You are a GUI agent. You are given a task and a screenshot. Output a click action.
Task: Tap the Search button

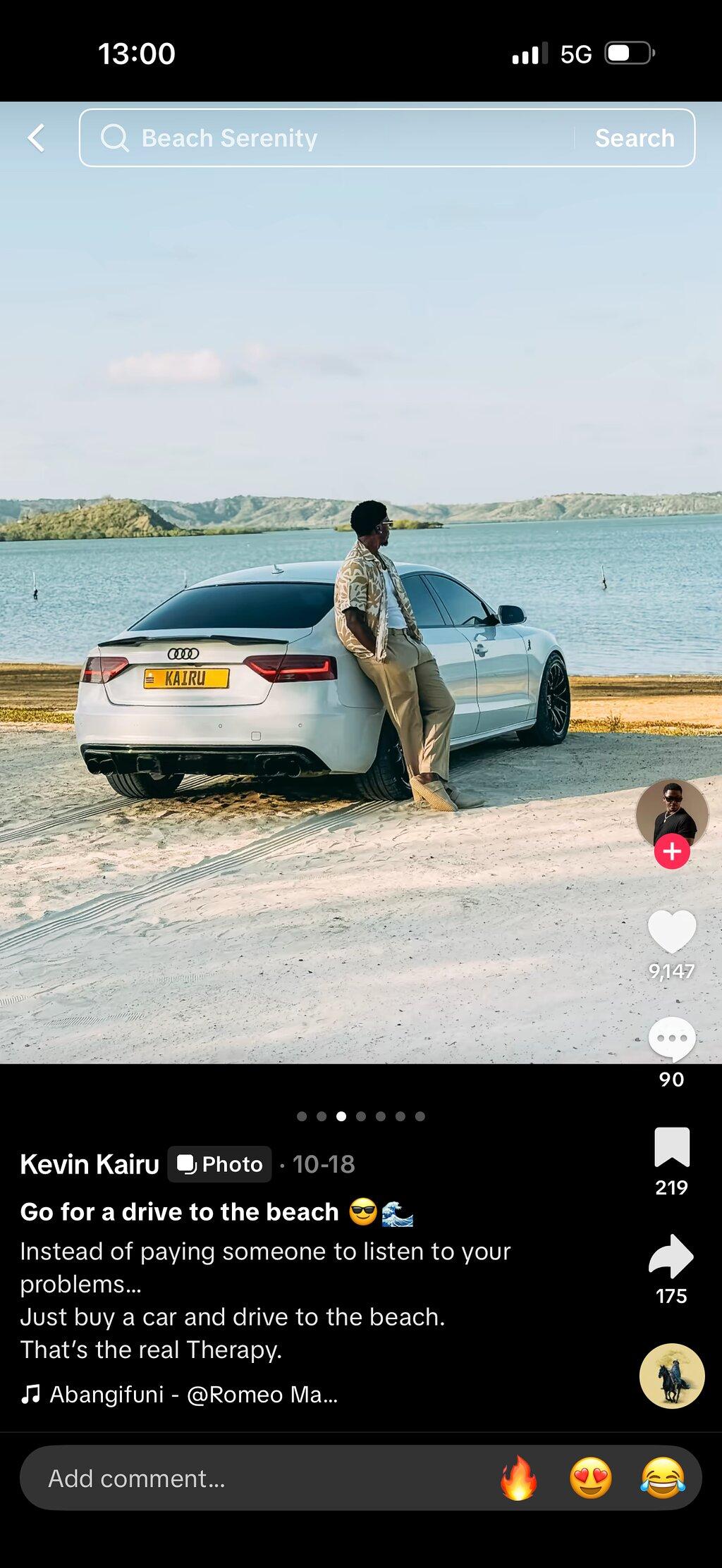pos(635,138)
